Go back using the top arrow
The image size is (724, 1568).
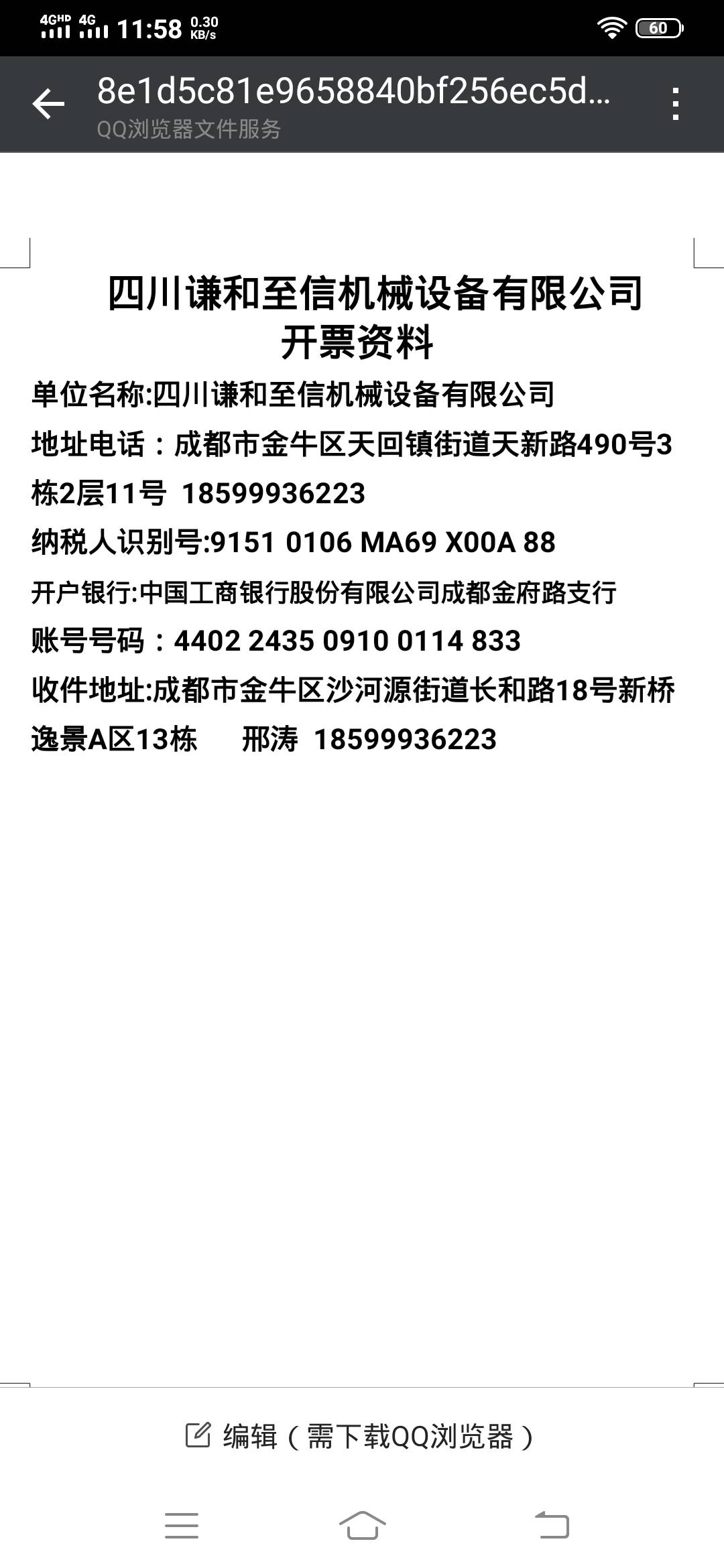(48, 104)
